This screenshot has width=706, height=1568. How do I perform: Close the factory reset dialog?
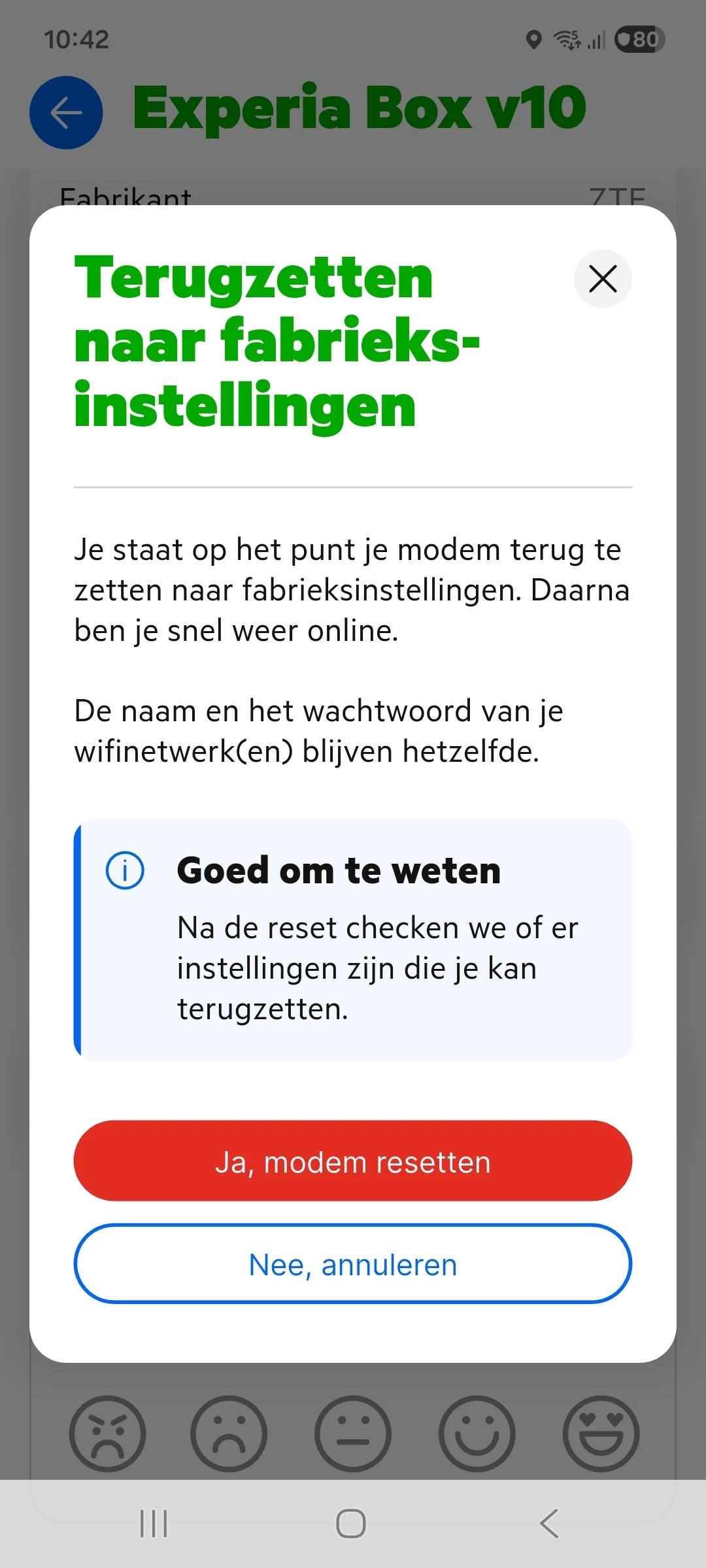coord(603,279)
